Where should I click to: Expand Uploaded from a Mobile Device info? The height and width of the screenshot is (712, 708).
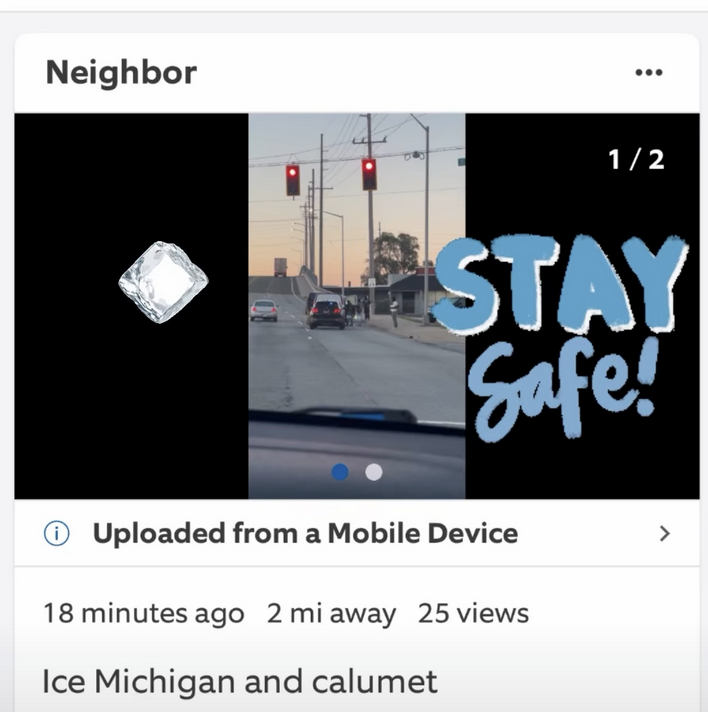click(664, 533)
